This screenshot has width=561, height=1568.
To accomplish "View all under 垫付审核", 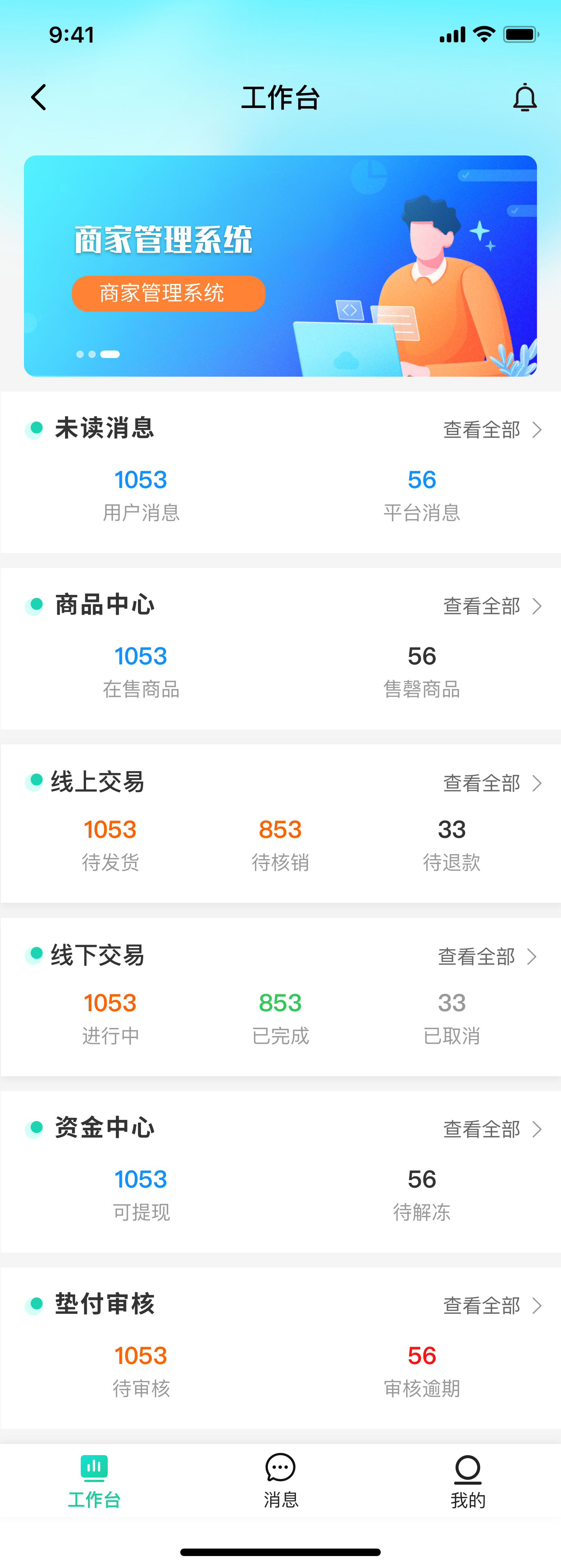I will (x=491, y=1306).
